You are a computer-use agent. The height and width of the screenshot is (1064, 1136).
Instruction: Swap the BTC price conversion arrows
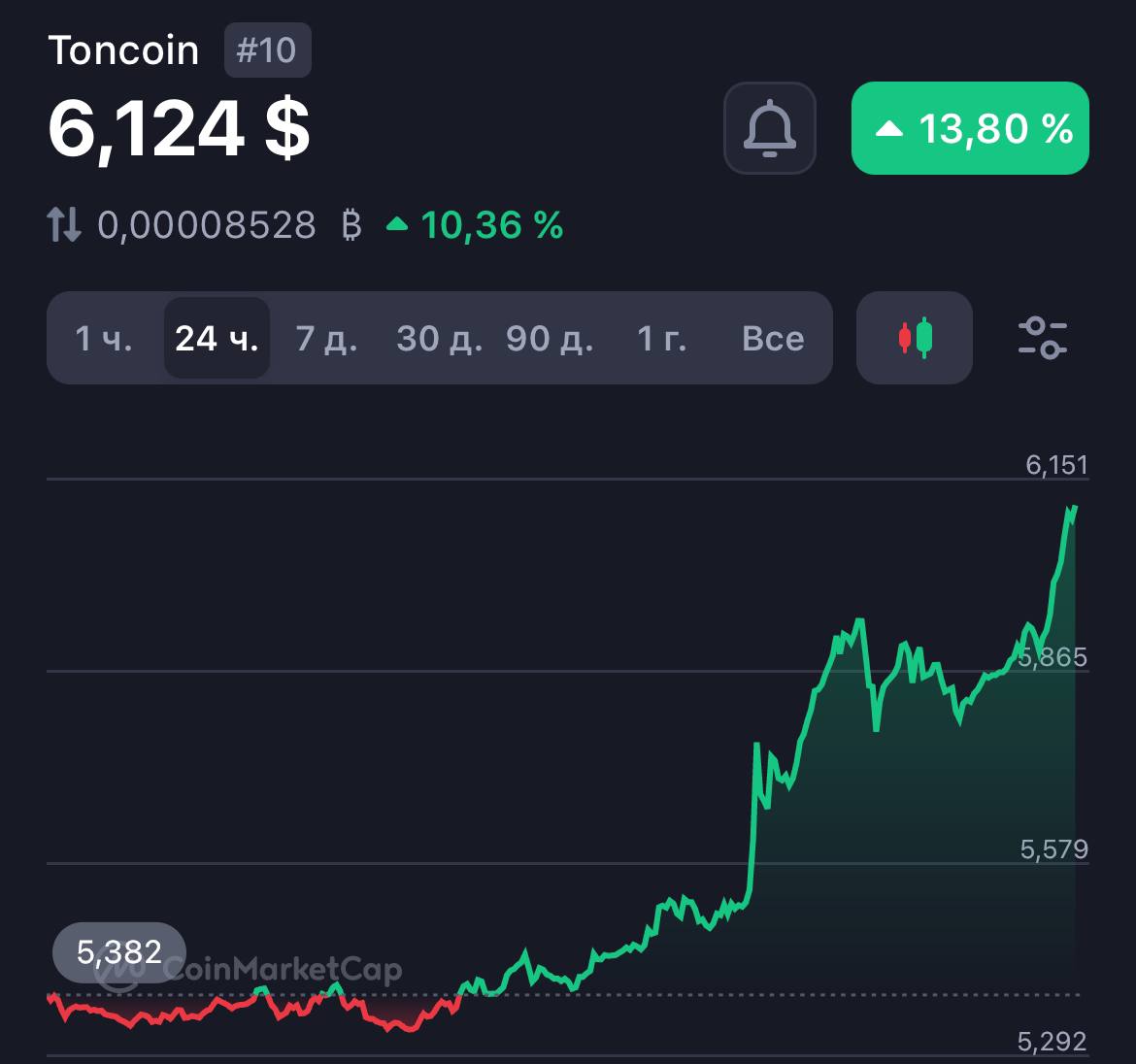(64, 225)
